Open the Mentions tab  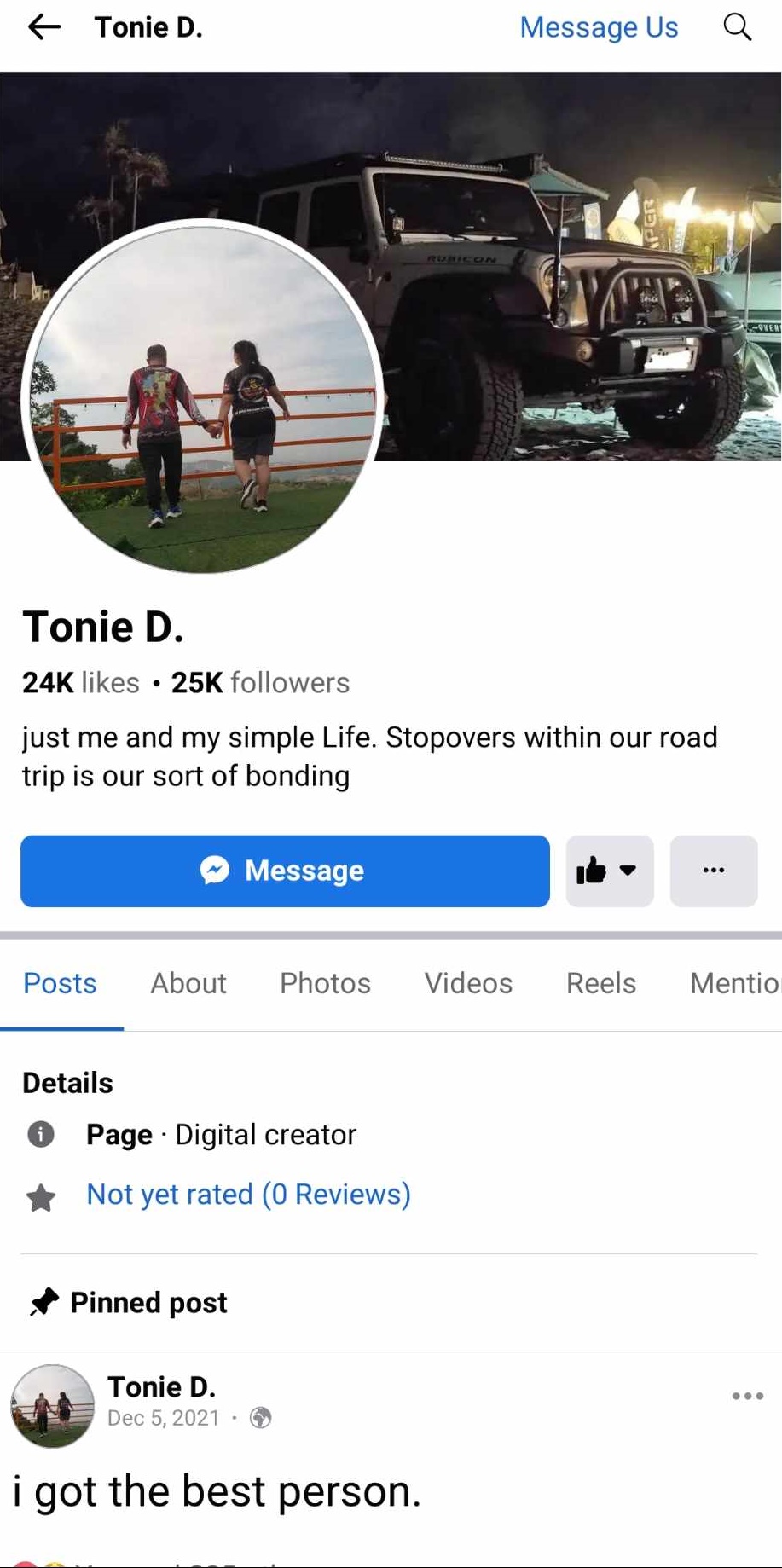734,983
